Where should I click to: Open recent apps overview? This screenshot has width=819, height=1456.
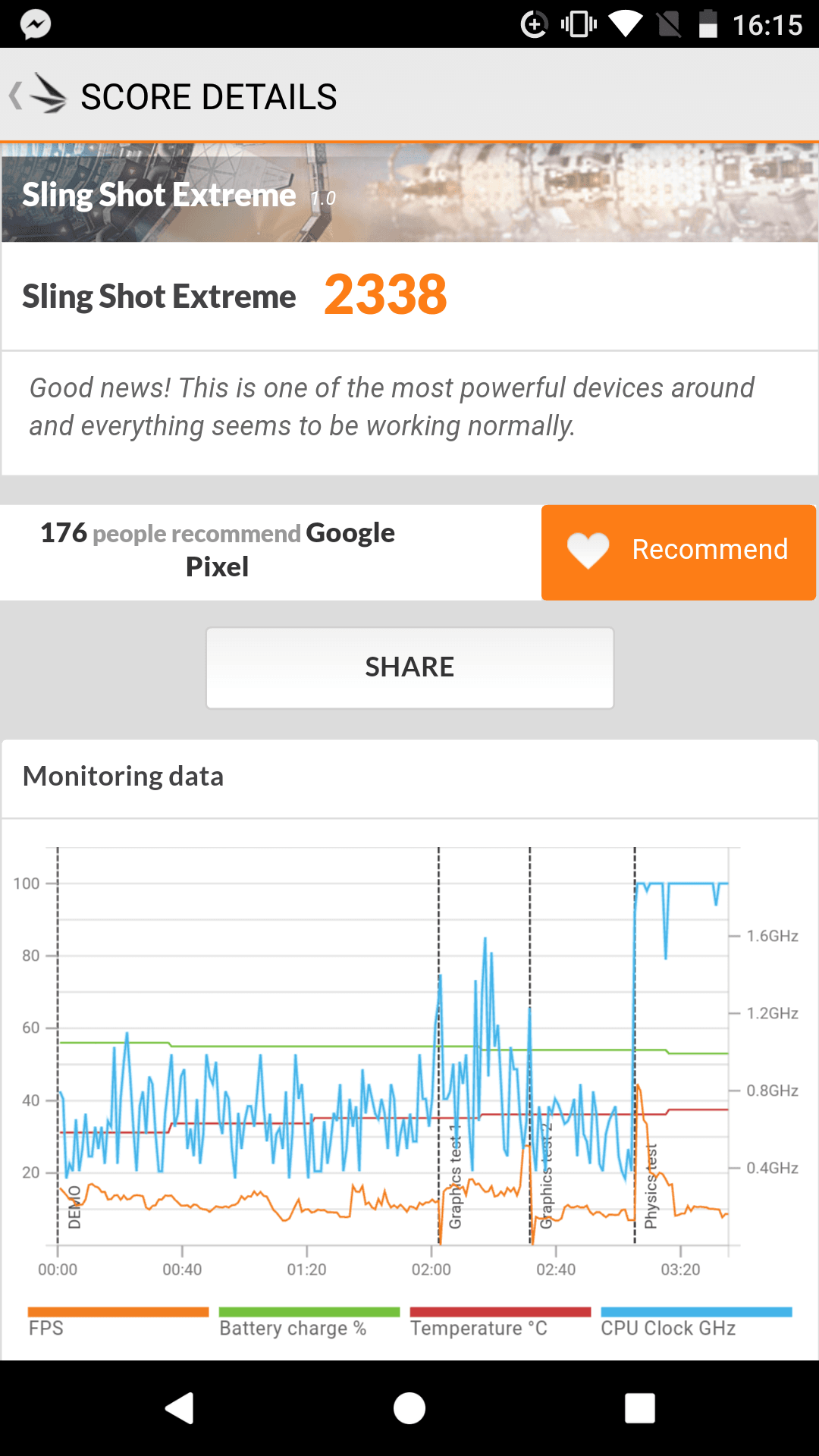[639, 1408]
